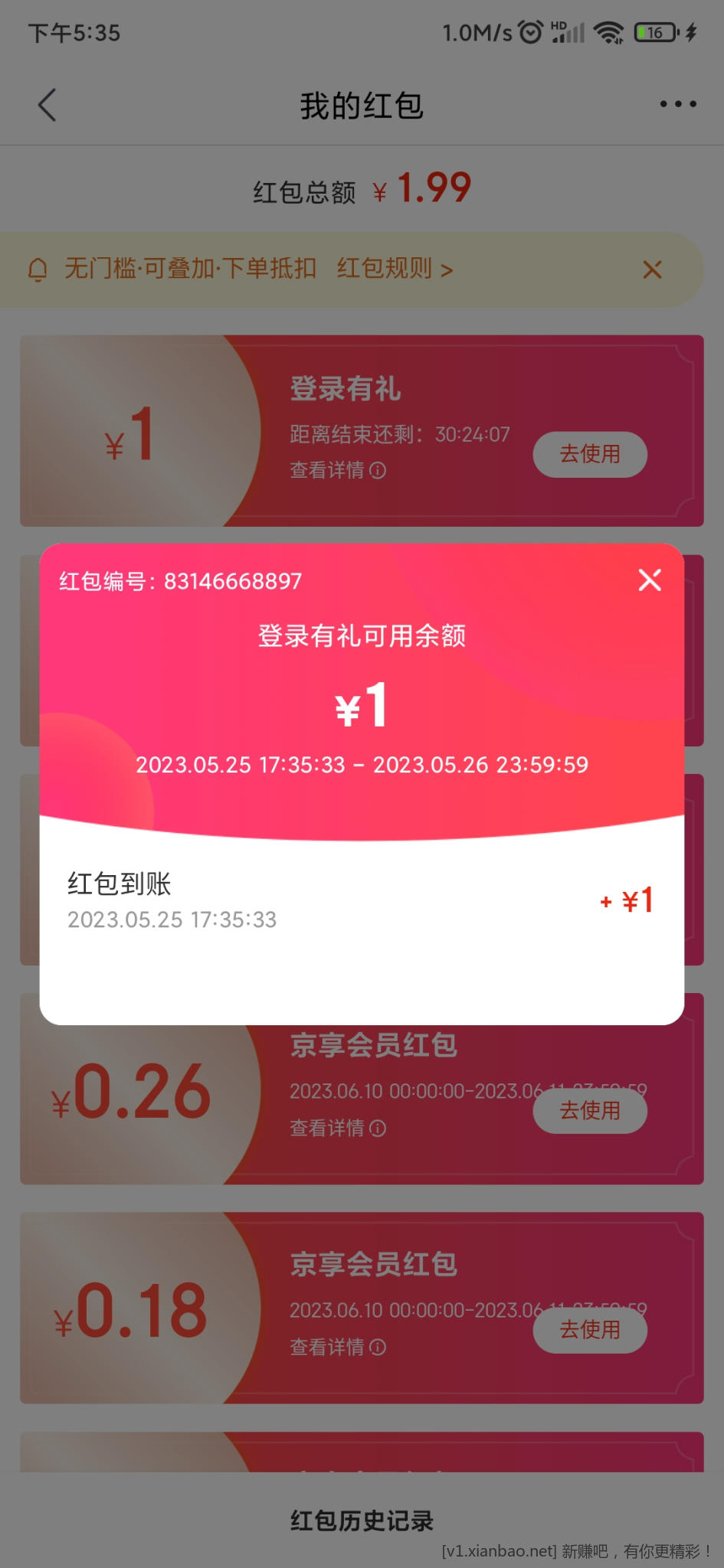Viewport: 724px width, 1568px height.
Task: Use the ¥0.26 京享会员红包
Action: click(x=589, y=1110)
